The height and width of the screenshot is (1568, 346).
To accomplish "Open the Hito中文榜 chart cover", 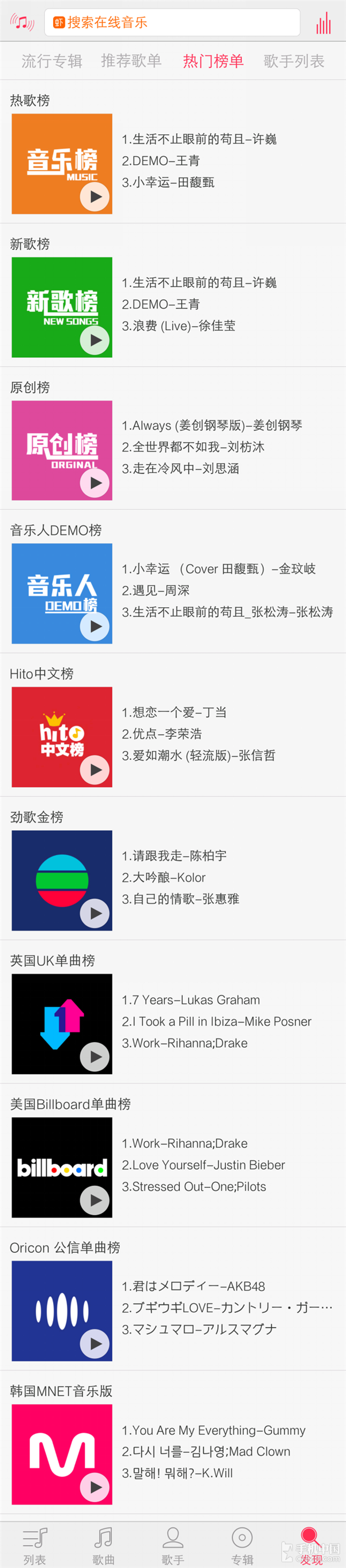I will pyautogui.click(x=62, y=737).
